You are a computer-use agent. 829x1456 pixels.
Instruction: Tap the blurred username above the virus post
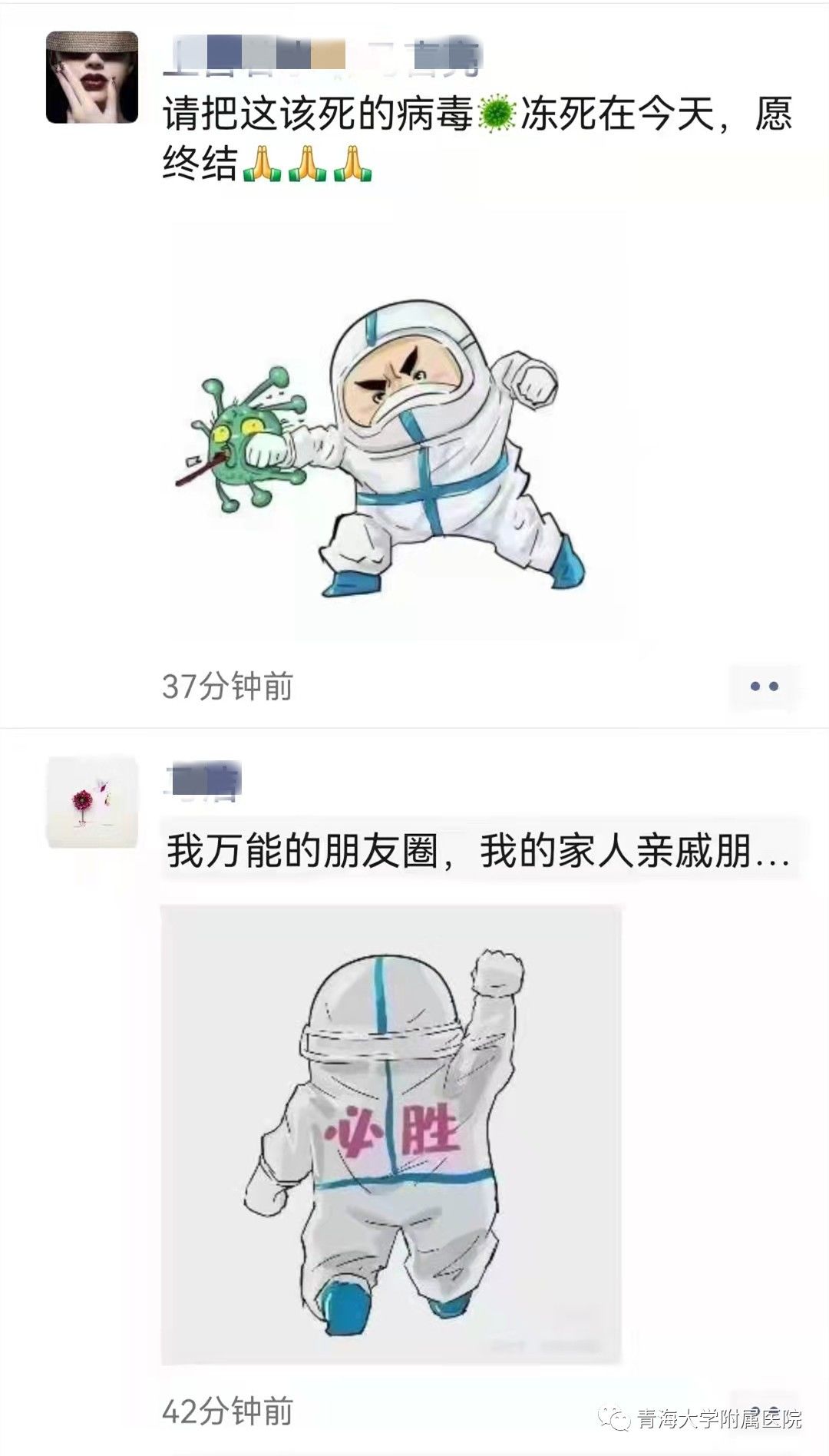click(321, 55)
